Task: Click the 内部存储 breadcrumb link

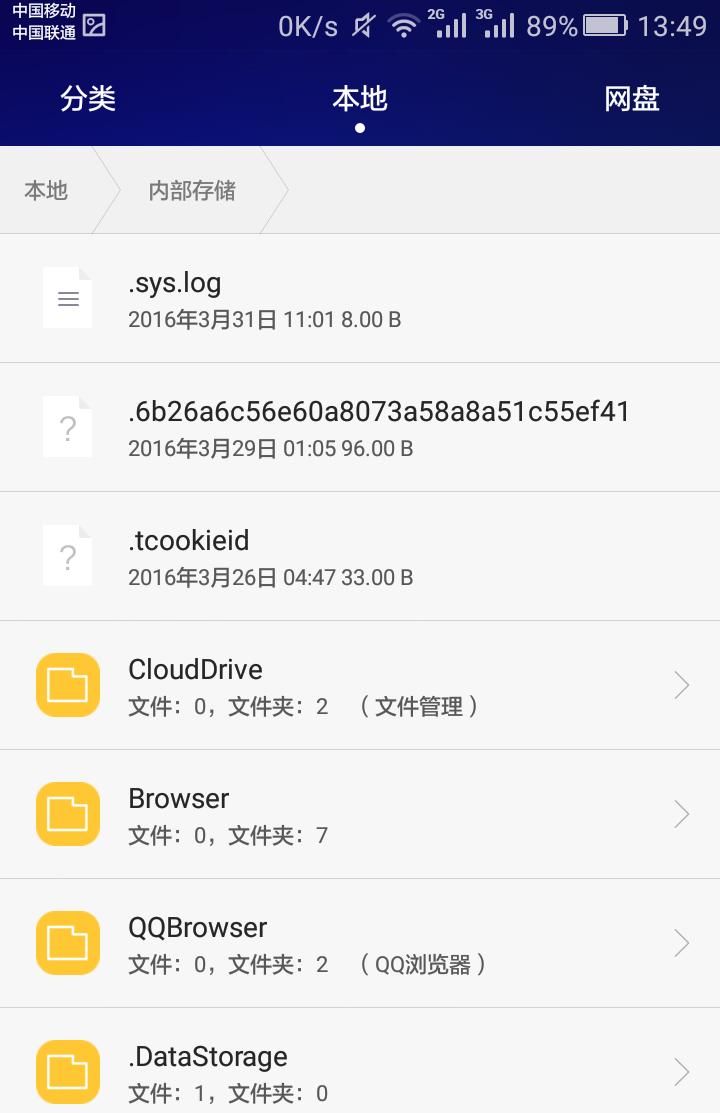Action: pos(190,190)
